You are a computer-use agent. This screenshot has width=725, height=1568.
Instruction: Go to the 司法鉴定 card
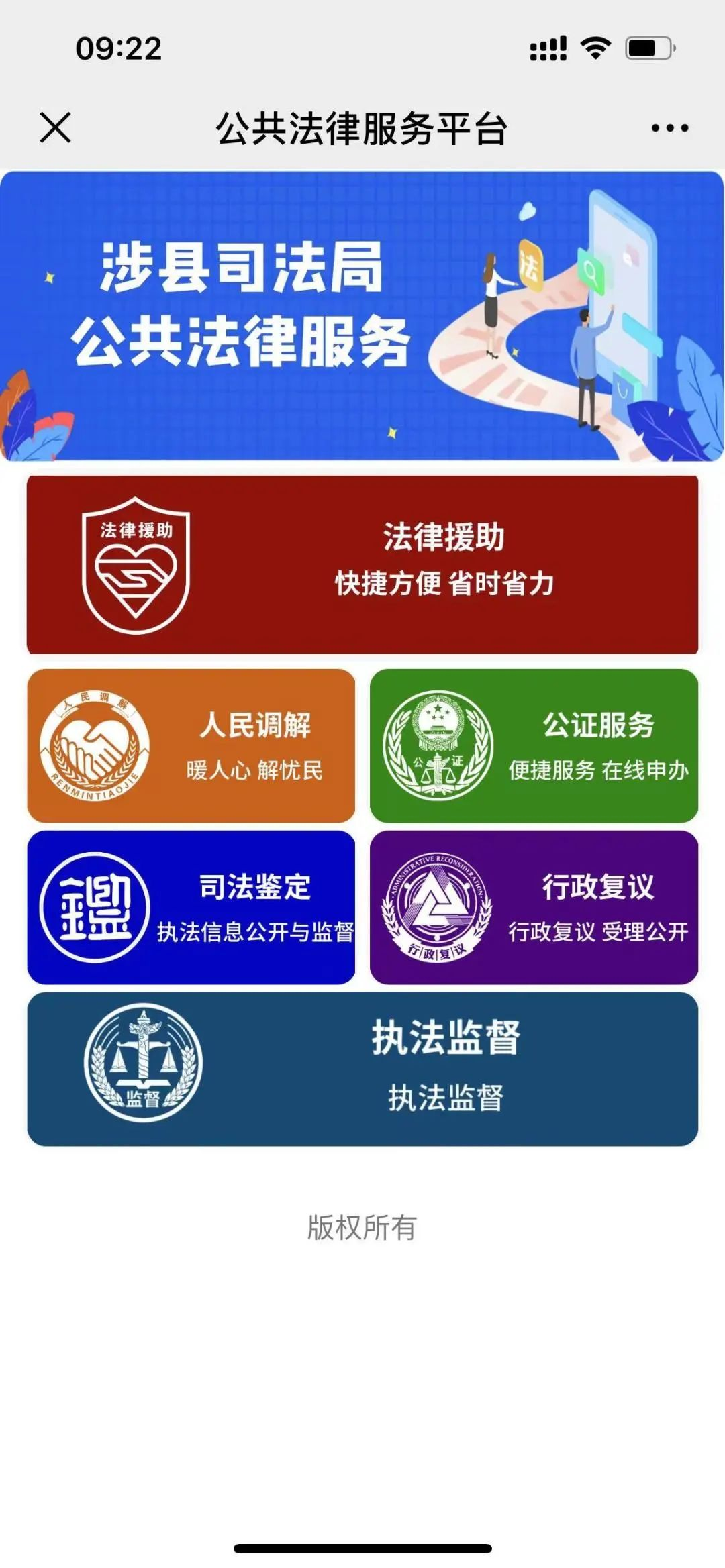(x=191, y=907)
